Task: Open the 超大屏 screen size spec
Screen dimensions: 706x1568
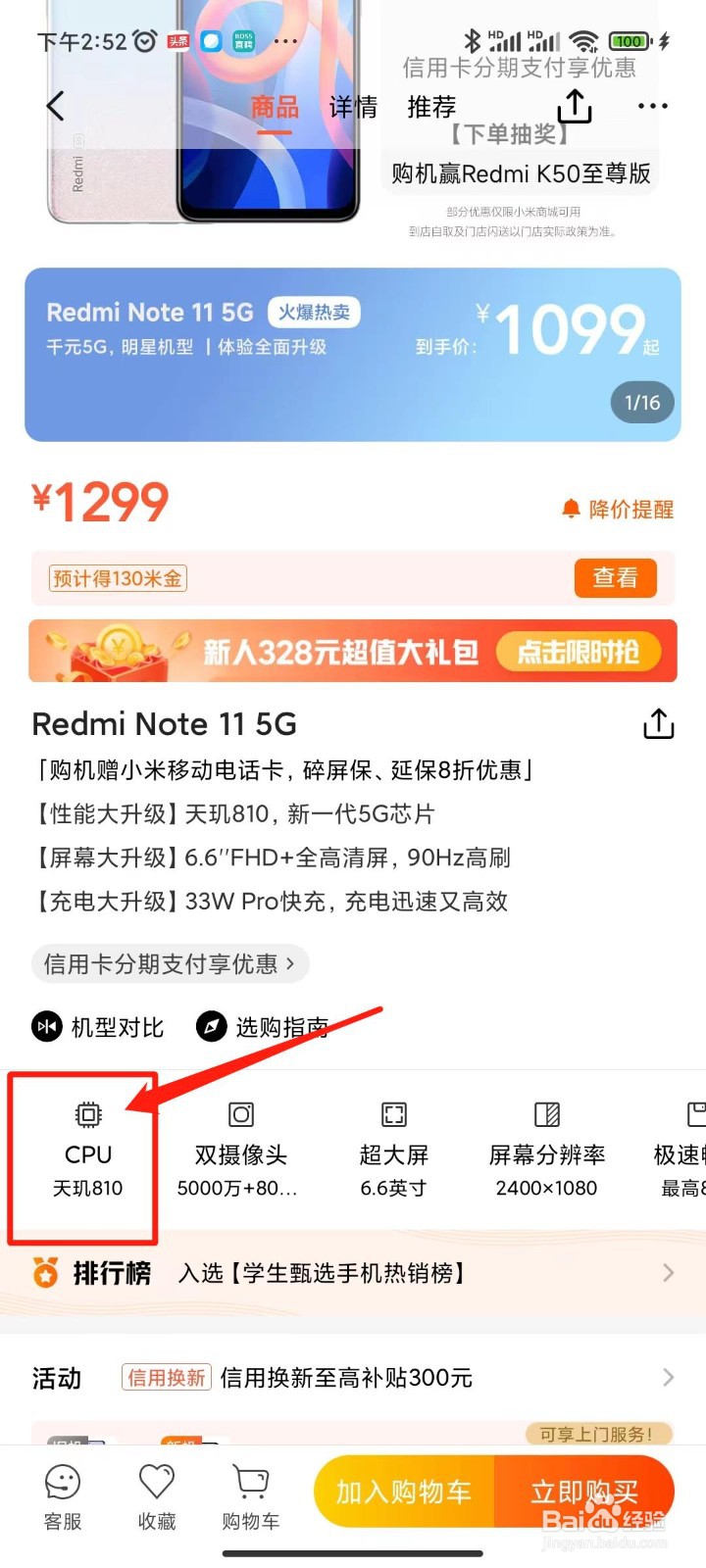Action: 392,1147
